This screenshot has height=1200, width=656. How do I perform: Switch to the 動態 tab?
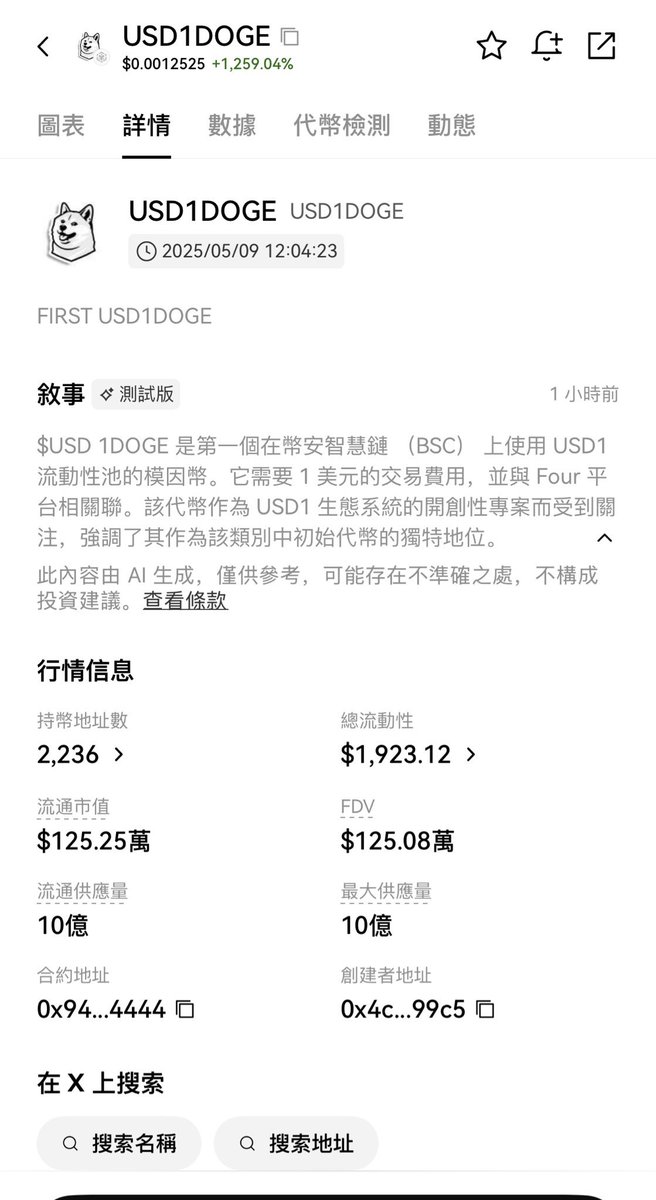452,125
